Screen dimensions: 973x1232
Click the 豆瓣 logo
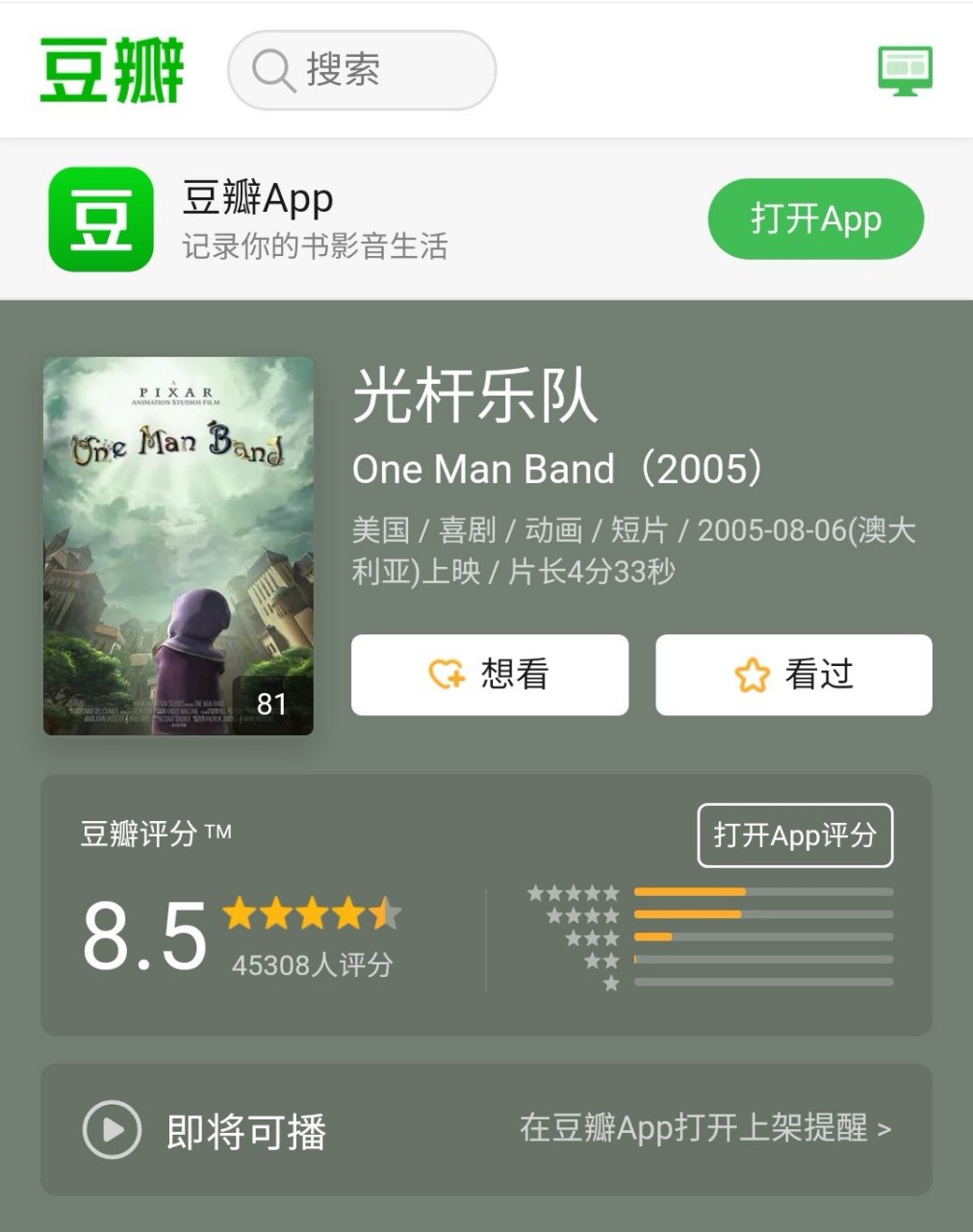pos(113,70)
